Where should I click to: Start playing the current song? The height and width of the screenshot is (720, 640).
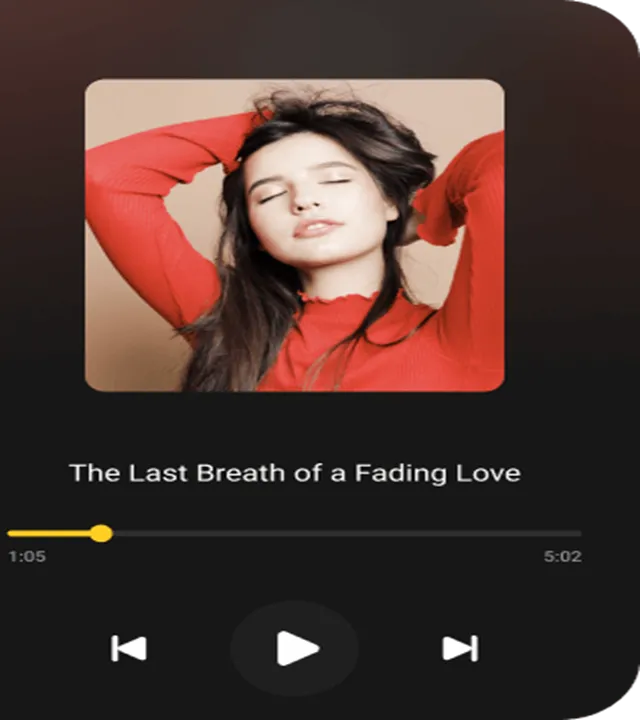click(x=295, y=648)
